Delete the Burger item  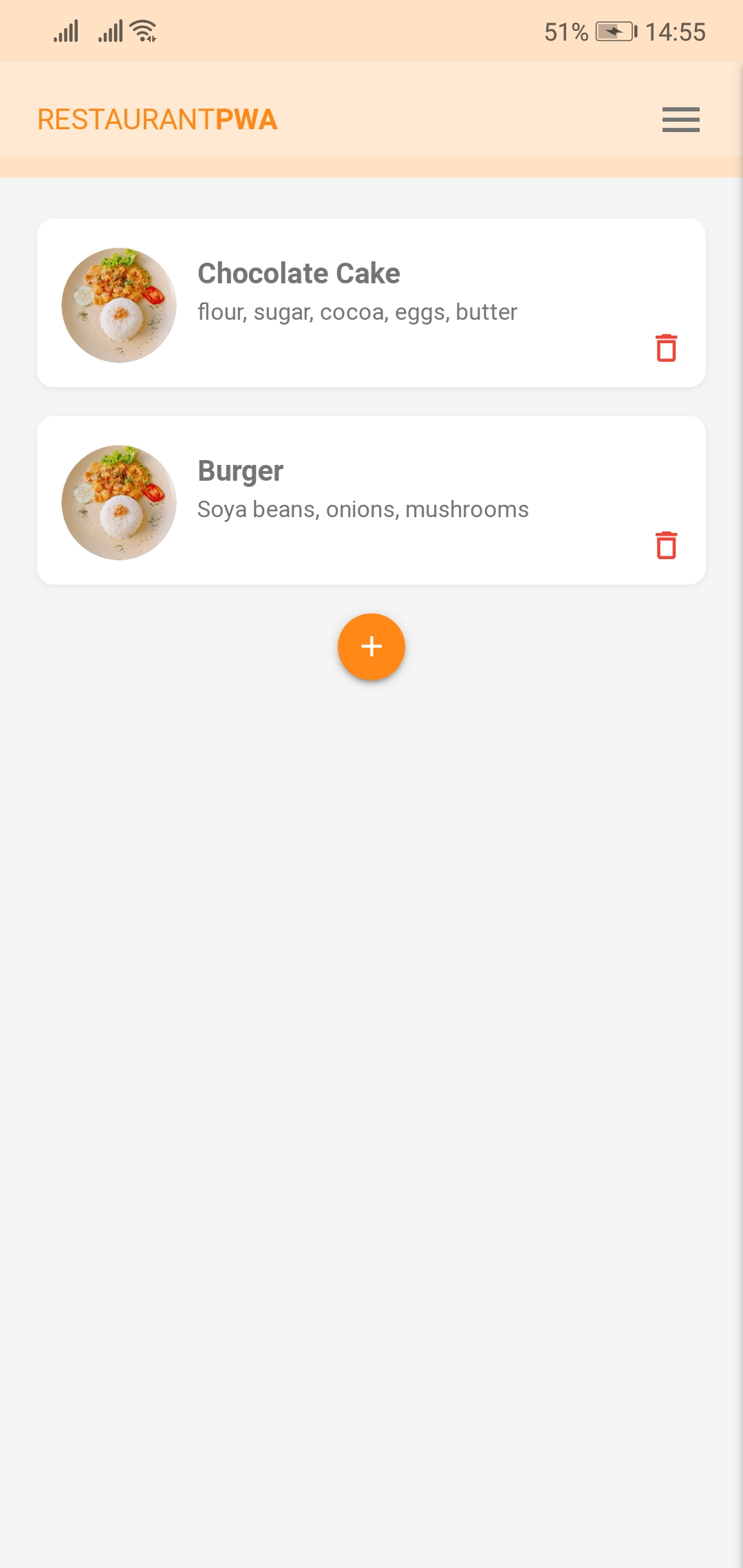[666, 545]
